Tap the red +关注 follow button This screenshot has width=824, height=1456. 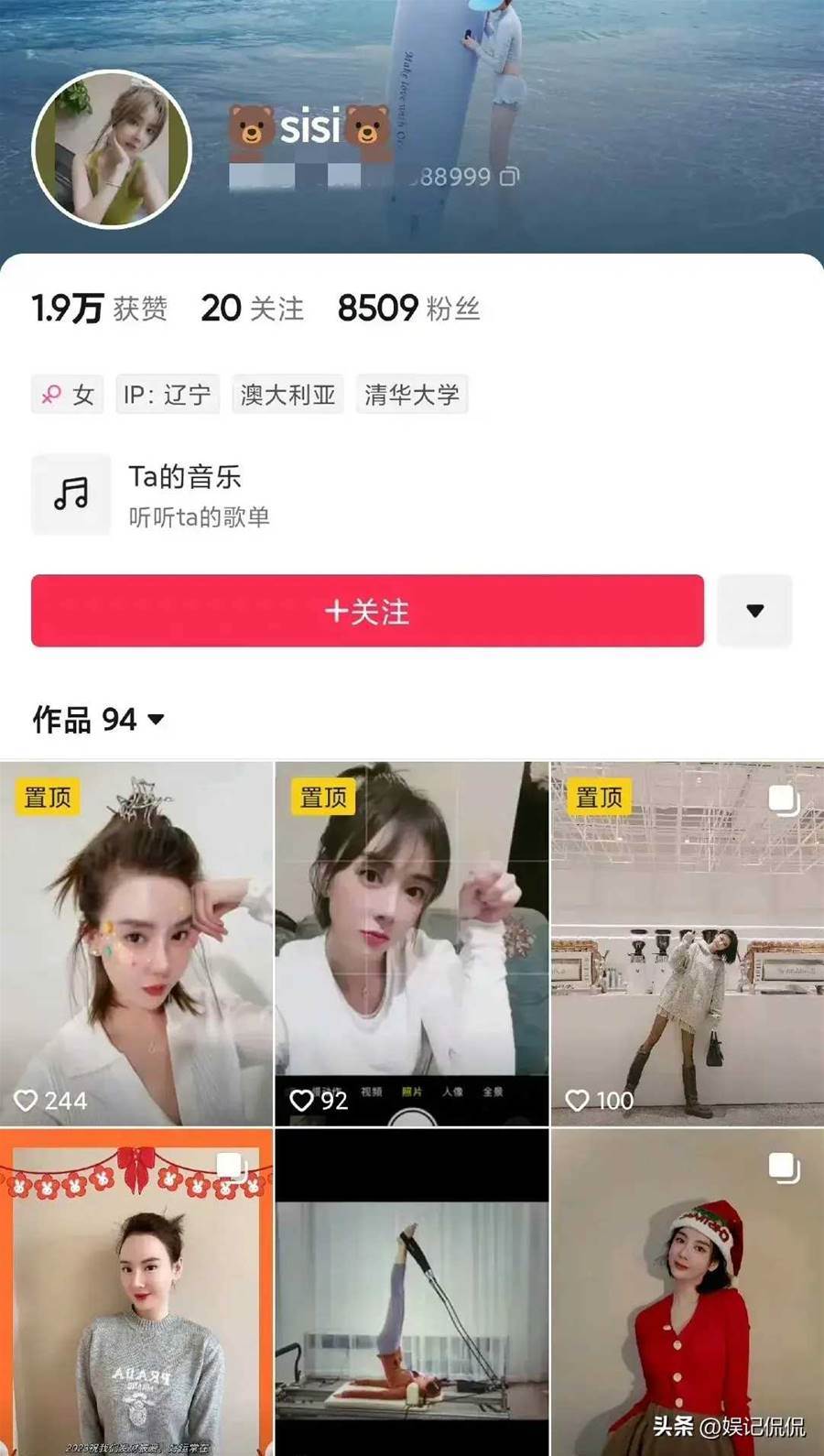(x=367, y=611)
